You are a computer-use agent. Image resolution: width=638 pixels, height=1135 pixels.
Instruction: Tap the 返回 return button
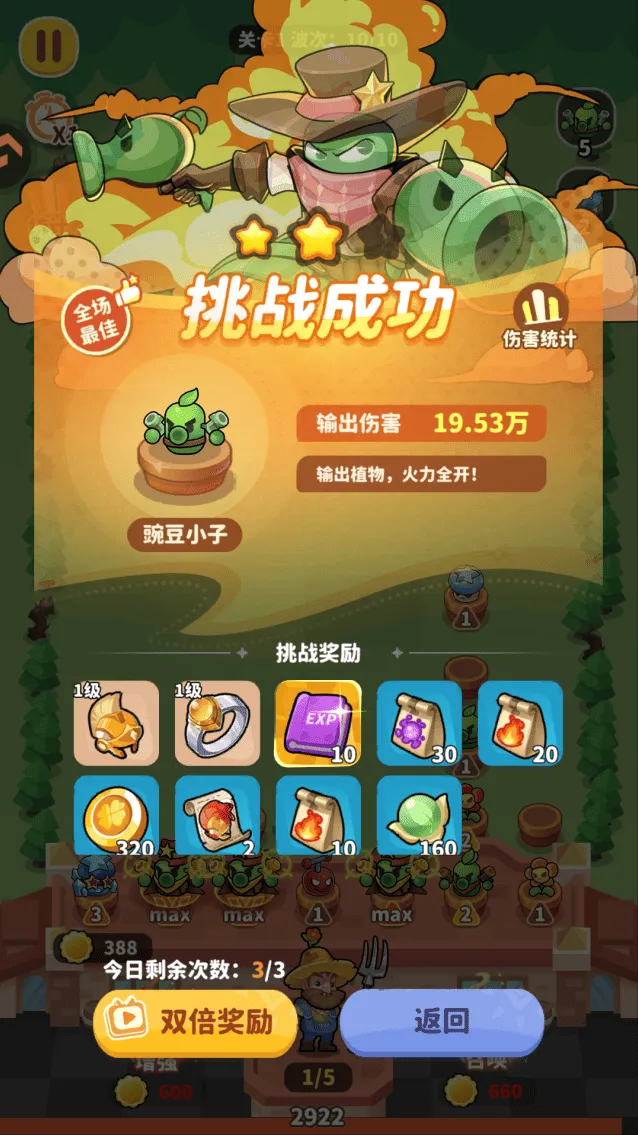pyautogui.click(x=442, y=1021)
